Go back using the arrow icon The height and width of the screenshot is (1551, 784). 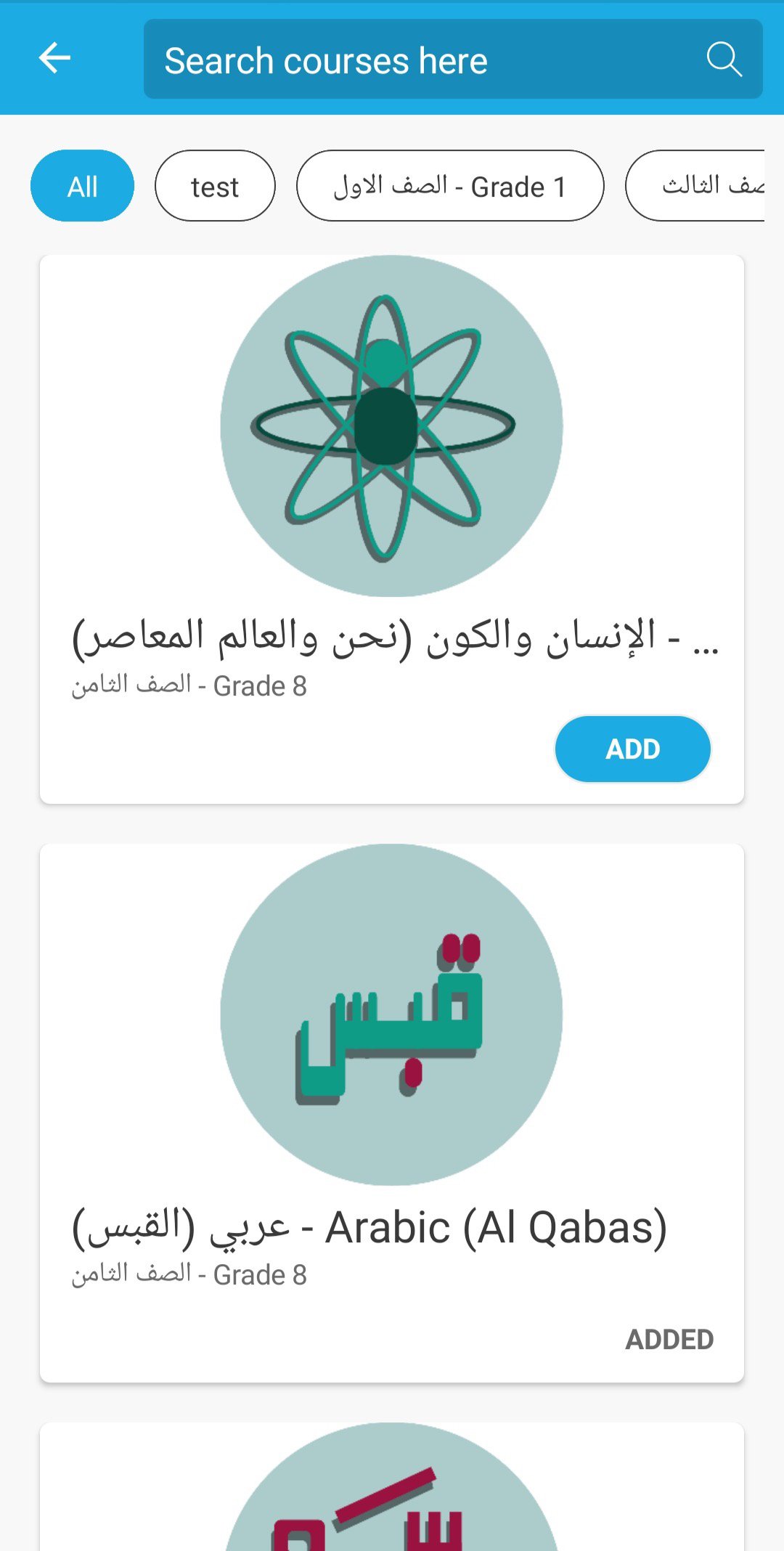coord(55,58)
